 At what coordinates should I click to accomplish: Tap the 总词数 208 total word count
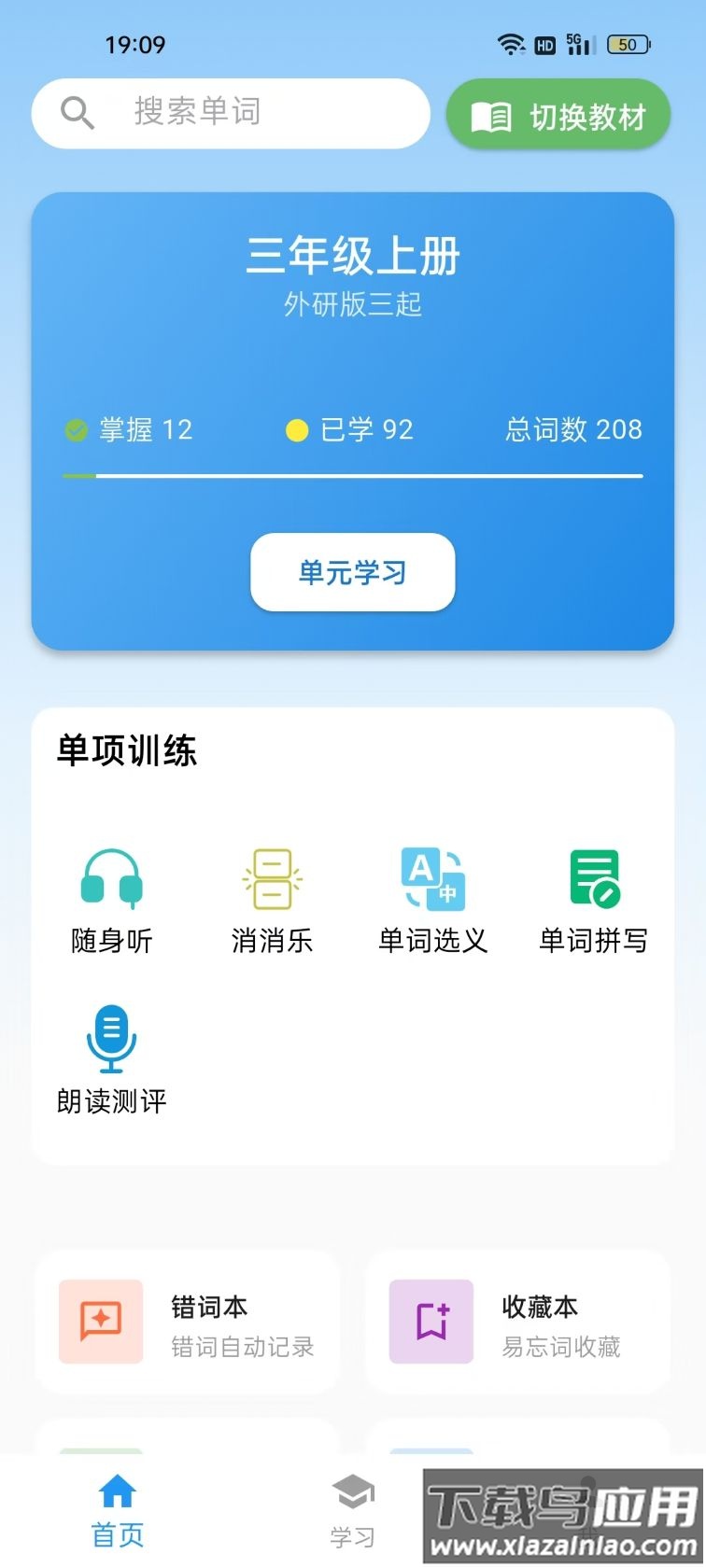(573, 430)
